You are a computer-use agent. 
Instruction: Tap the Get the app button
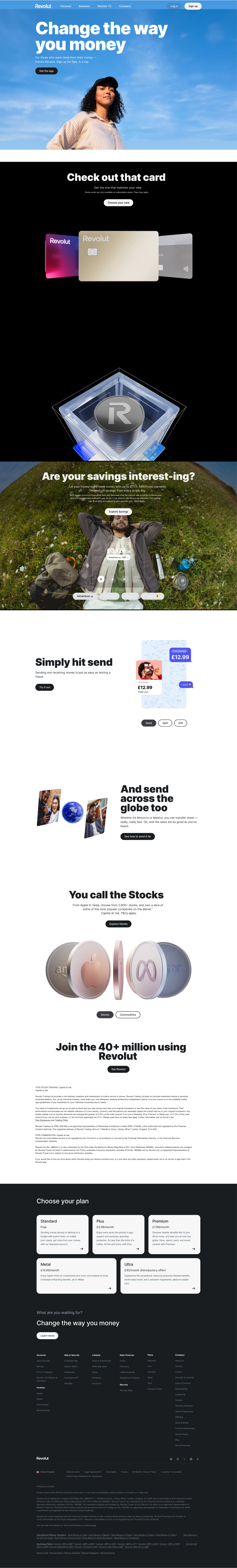tap(46, 71)
